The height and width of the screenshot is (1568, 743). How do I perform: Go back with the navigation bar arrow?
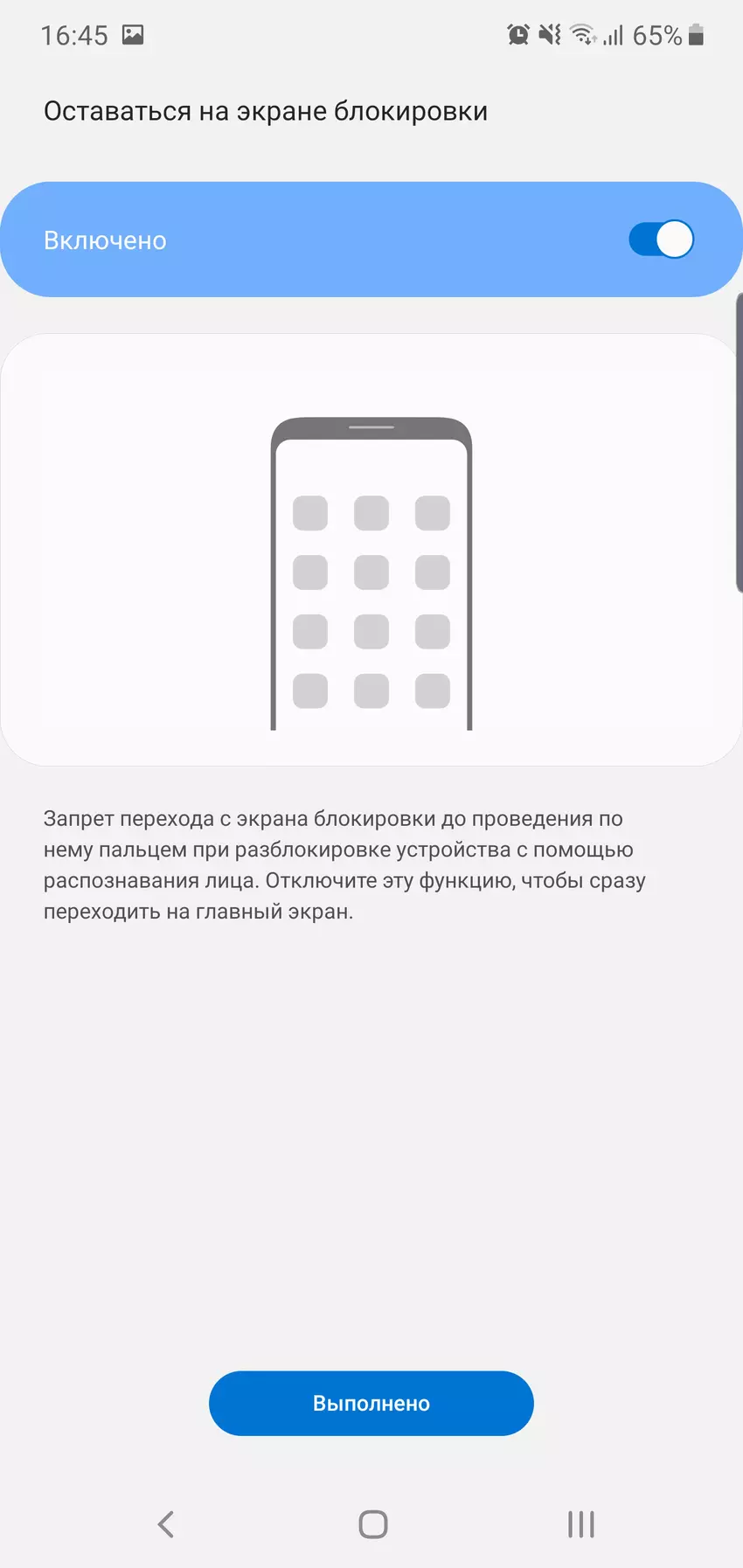point(166,1523)
